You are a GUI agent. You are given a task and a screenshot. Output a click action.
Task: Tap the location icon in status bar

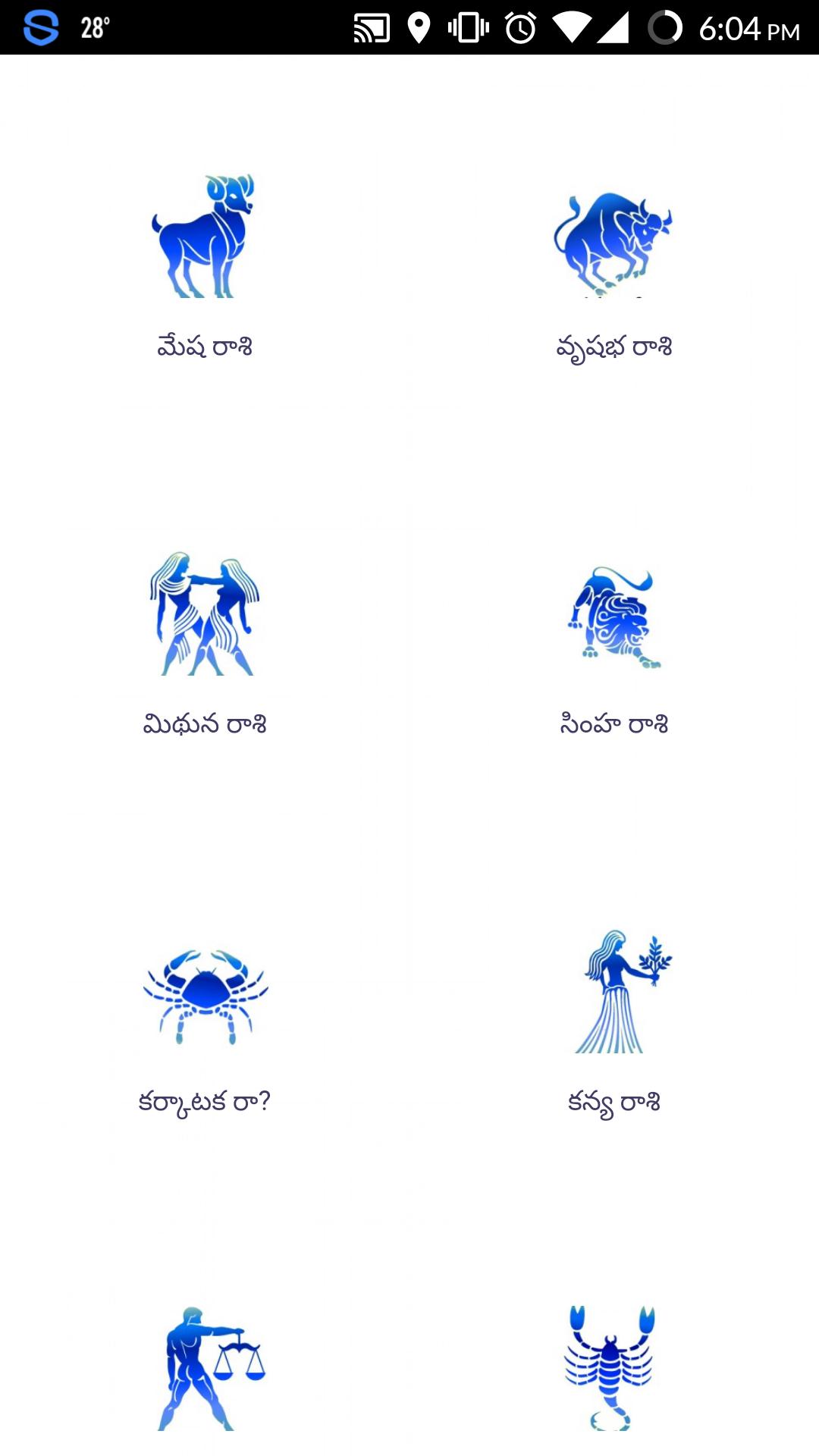[417, 27]
